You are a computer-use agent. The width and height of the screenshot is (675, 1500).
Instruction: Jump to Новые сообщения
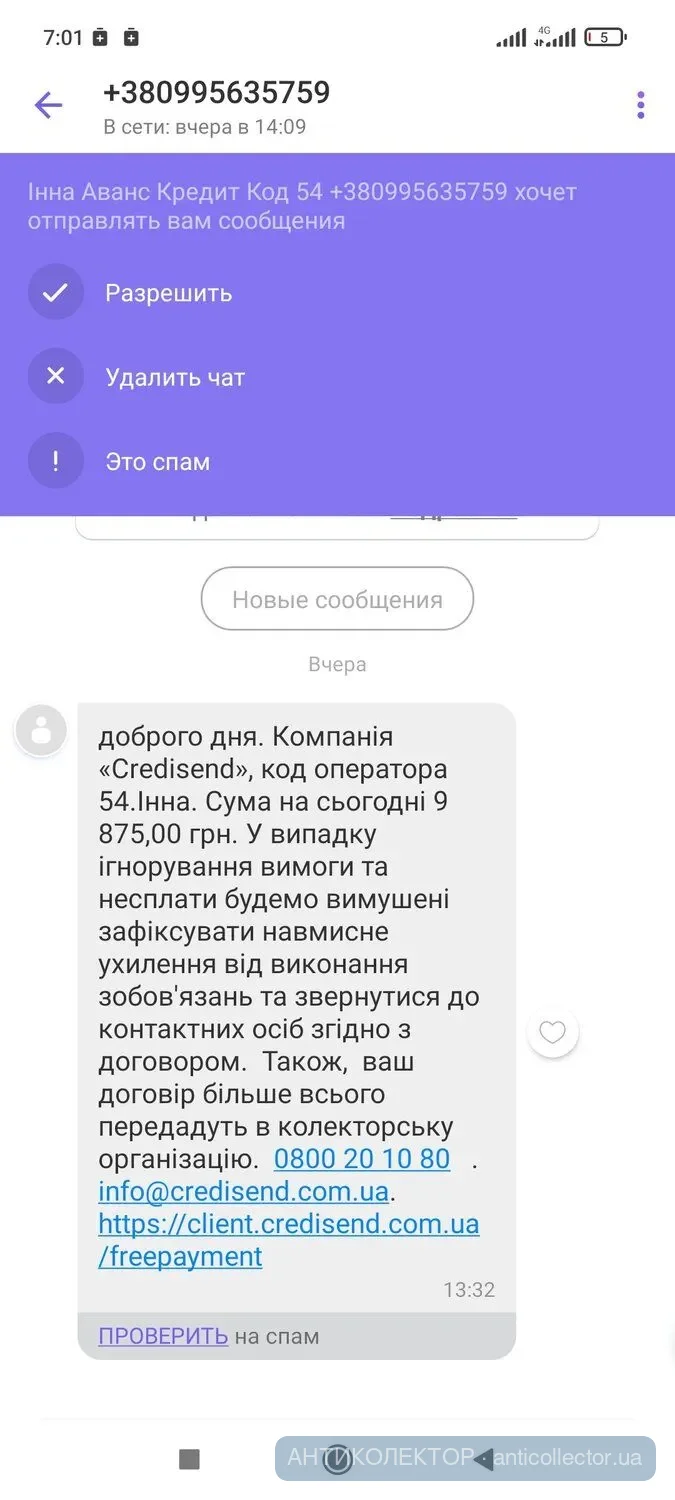(x=337, y=599)
